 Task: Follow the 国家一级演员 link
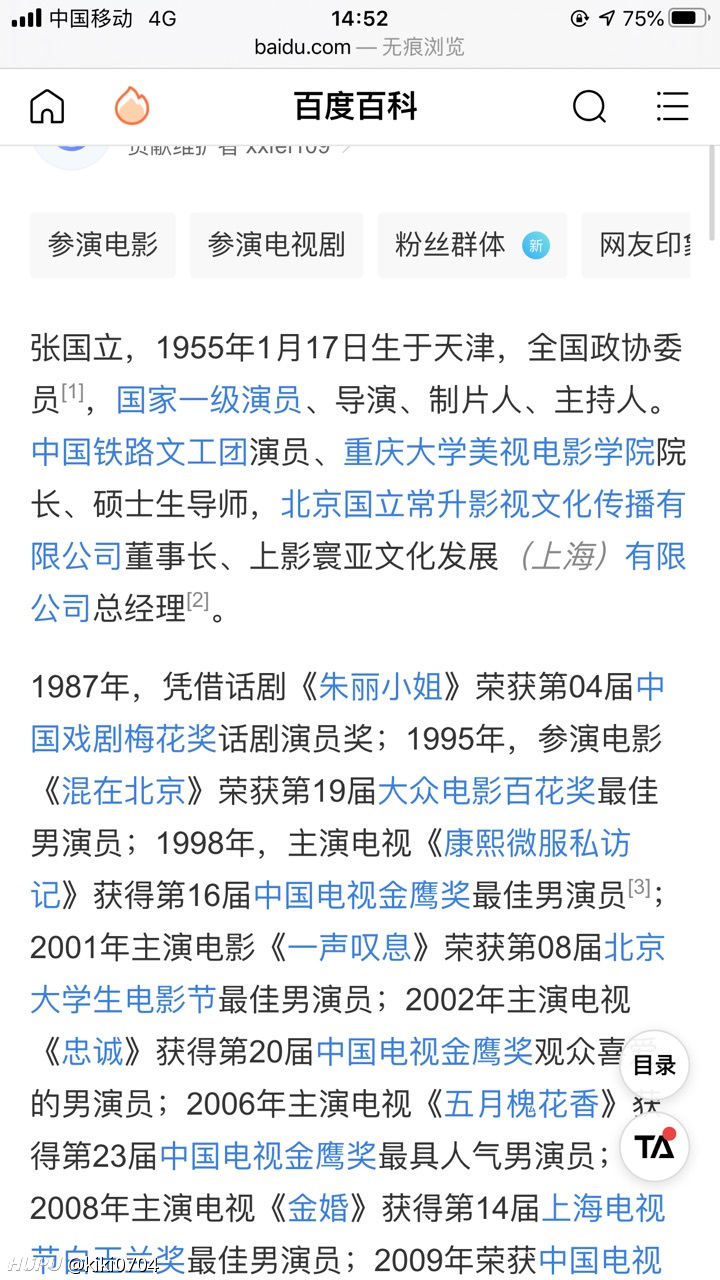click(x=209, y=400)
